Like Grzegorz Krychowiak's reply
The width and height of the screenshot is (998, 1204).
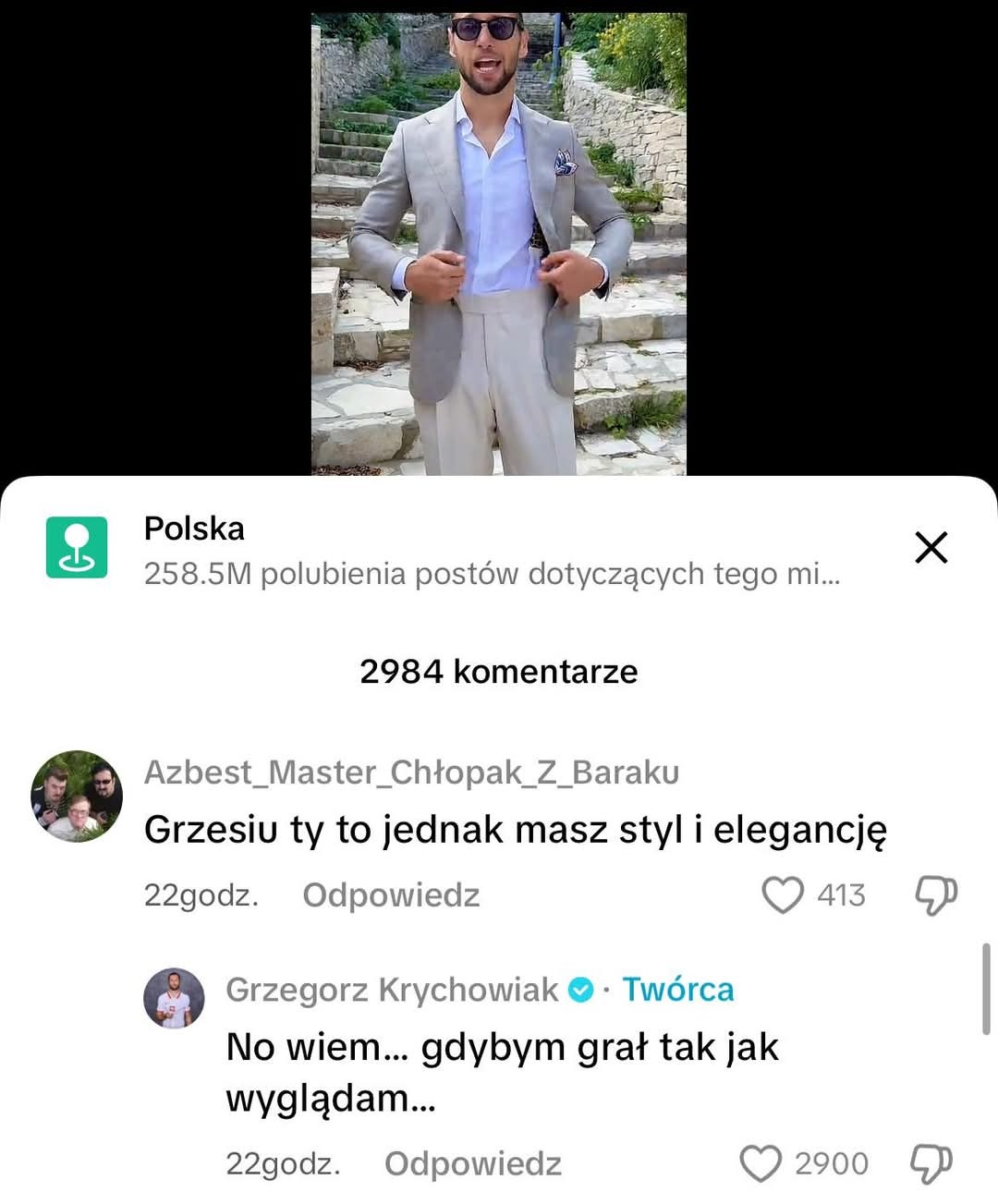(761, 1163)
